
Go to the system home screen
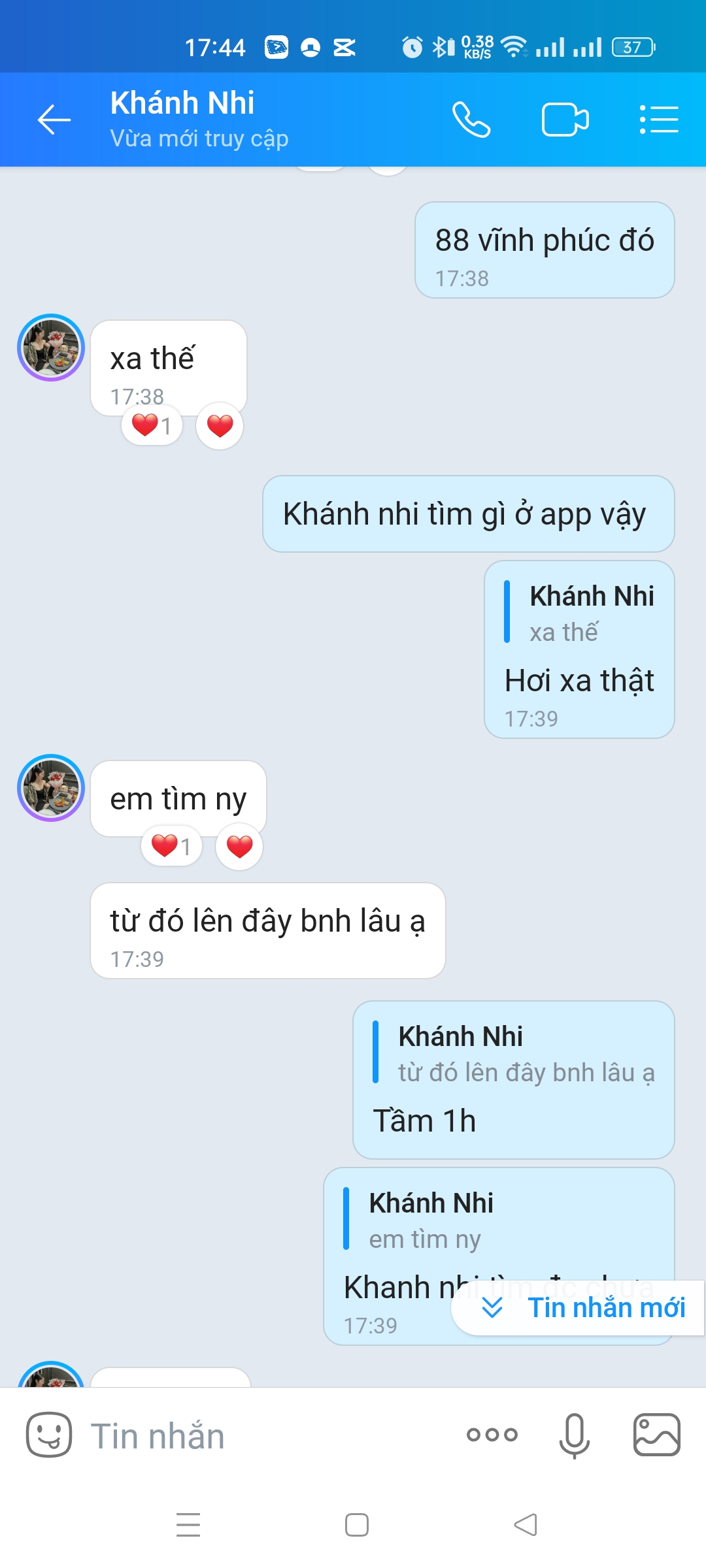(356, 1525)
